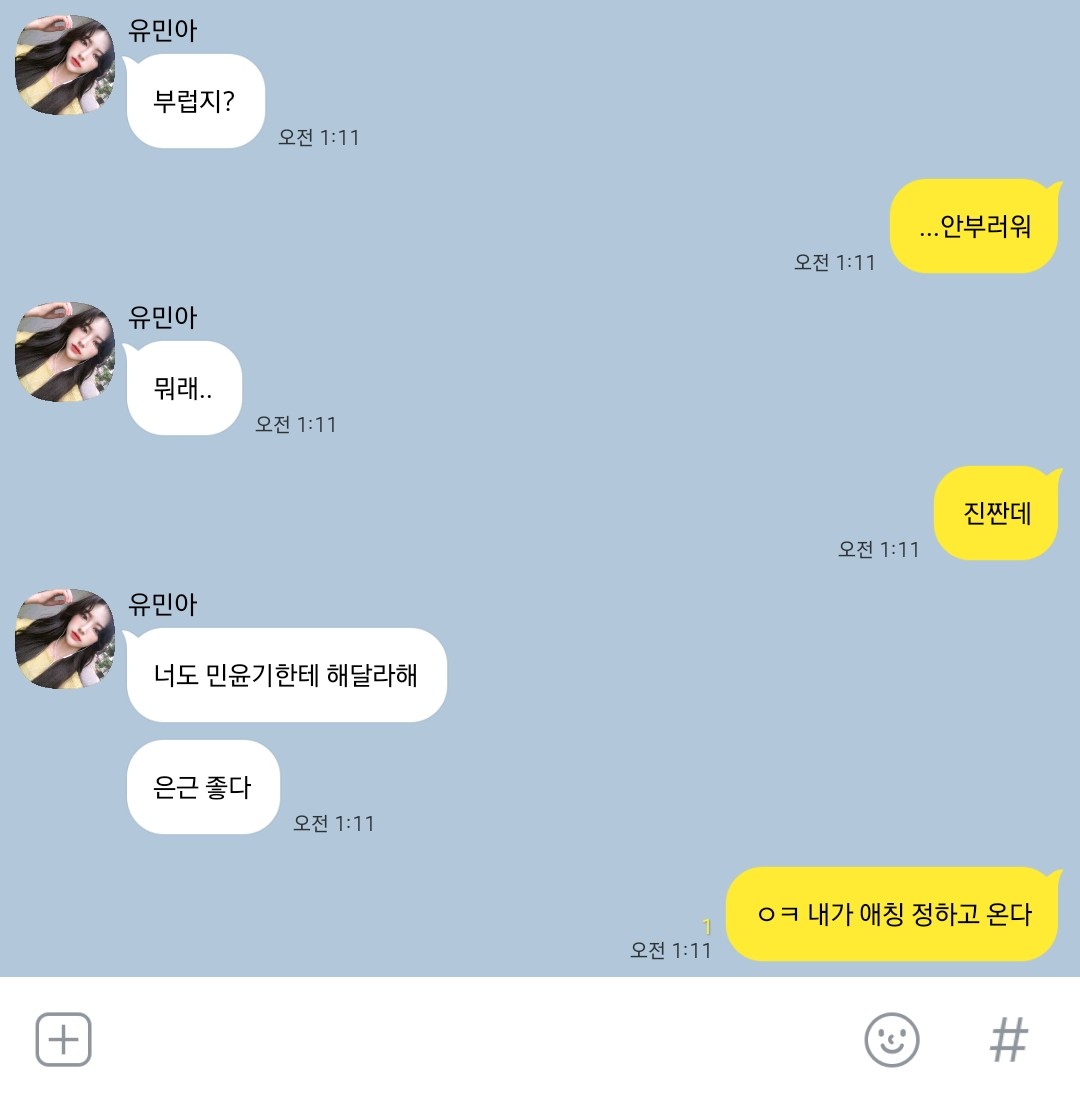Open 유민아's profile picture beside 부럽지?

(x=65, y=65)
